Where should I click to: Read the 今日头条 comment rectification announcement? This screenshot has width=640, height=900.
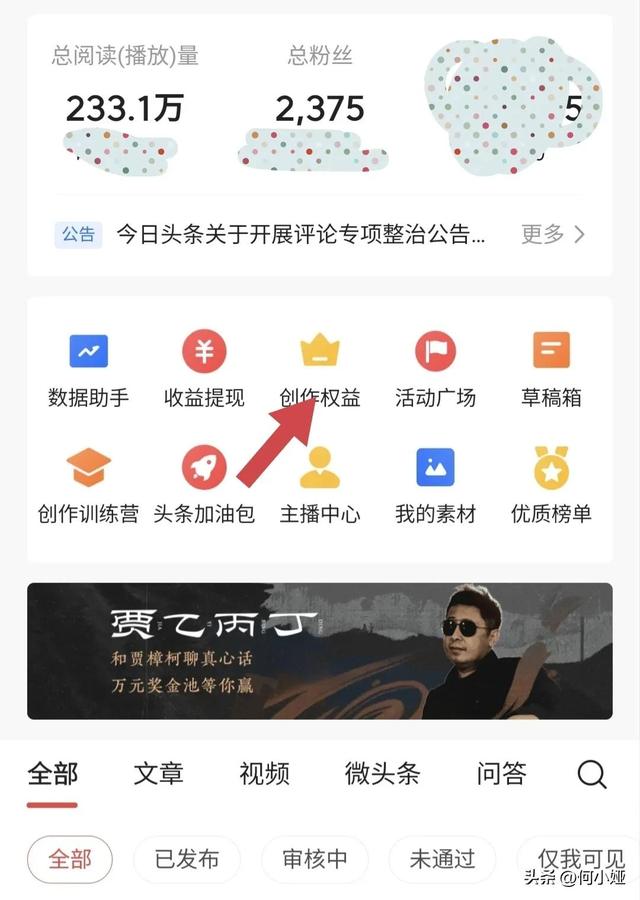click(x=300, y=234)
